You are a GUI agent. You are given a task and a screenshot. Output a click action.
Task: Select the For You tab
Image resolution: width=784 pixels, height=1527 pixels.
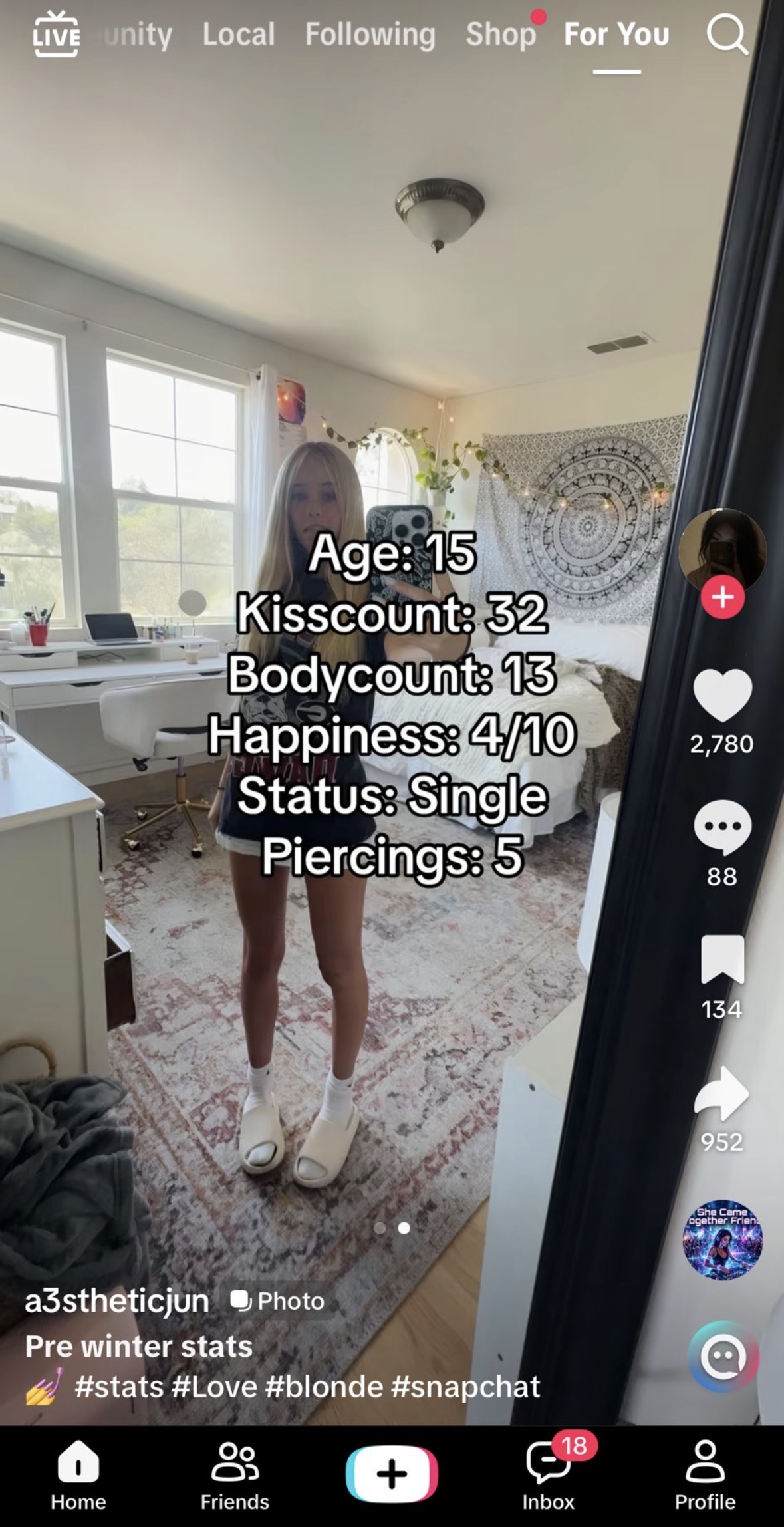pyautogui.click(x=616, y=35)
